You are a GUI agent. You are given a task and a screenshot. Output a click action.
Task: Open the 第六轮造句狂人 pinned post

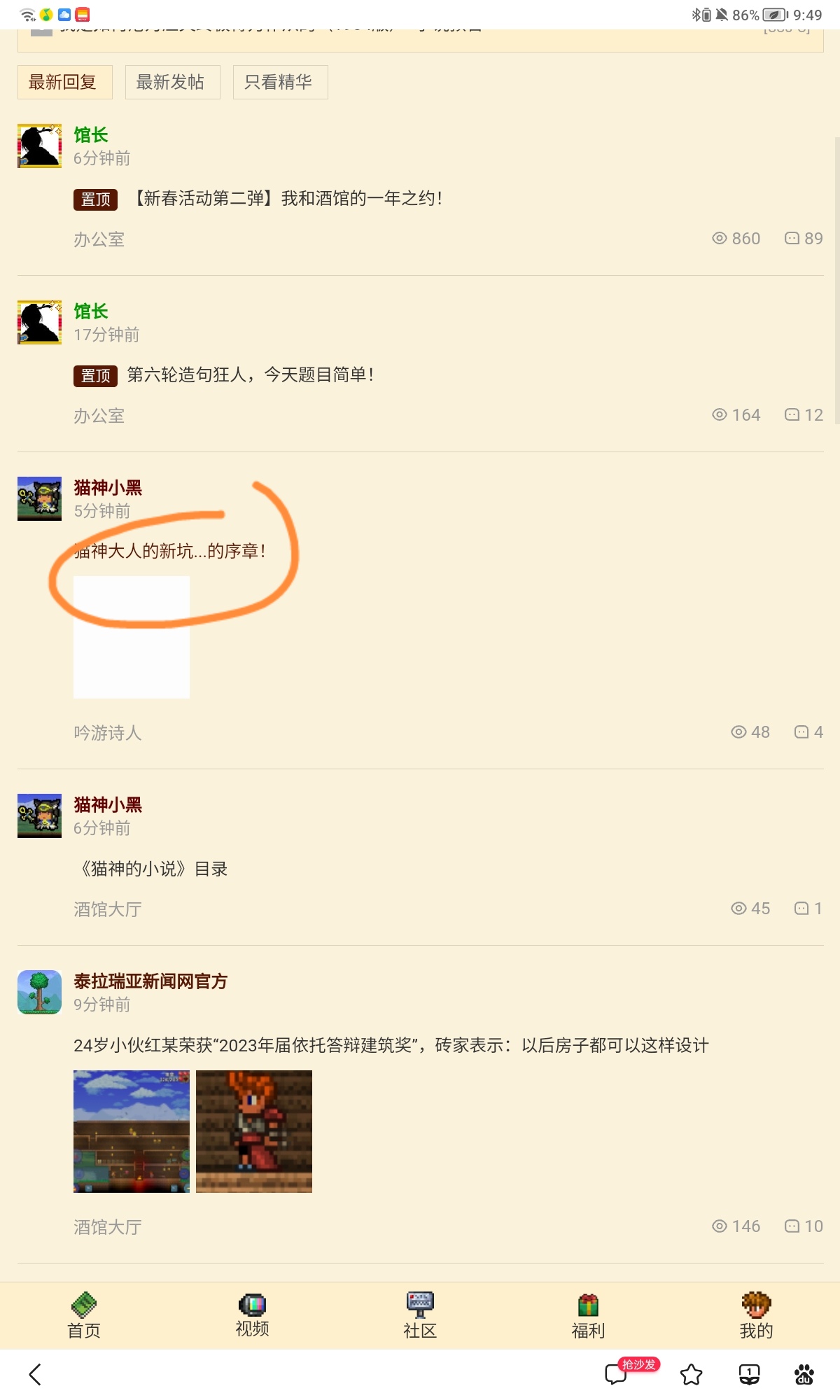tap(250, 375)
